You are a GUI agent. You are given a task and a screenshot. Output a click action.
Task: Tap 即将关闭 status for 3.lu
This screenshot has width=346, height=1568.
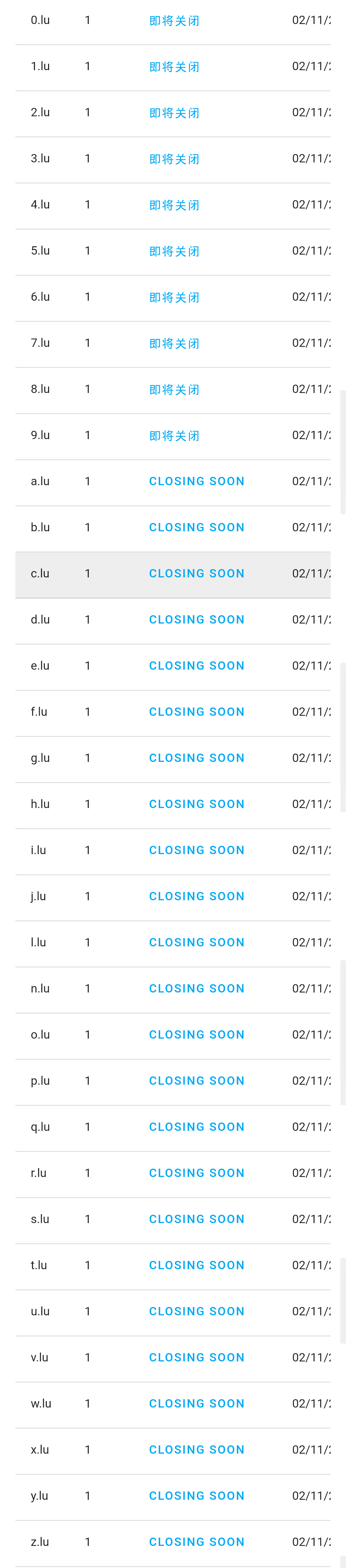tap(174, 159)
